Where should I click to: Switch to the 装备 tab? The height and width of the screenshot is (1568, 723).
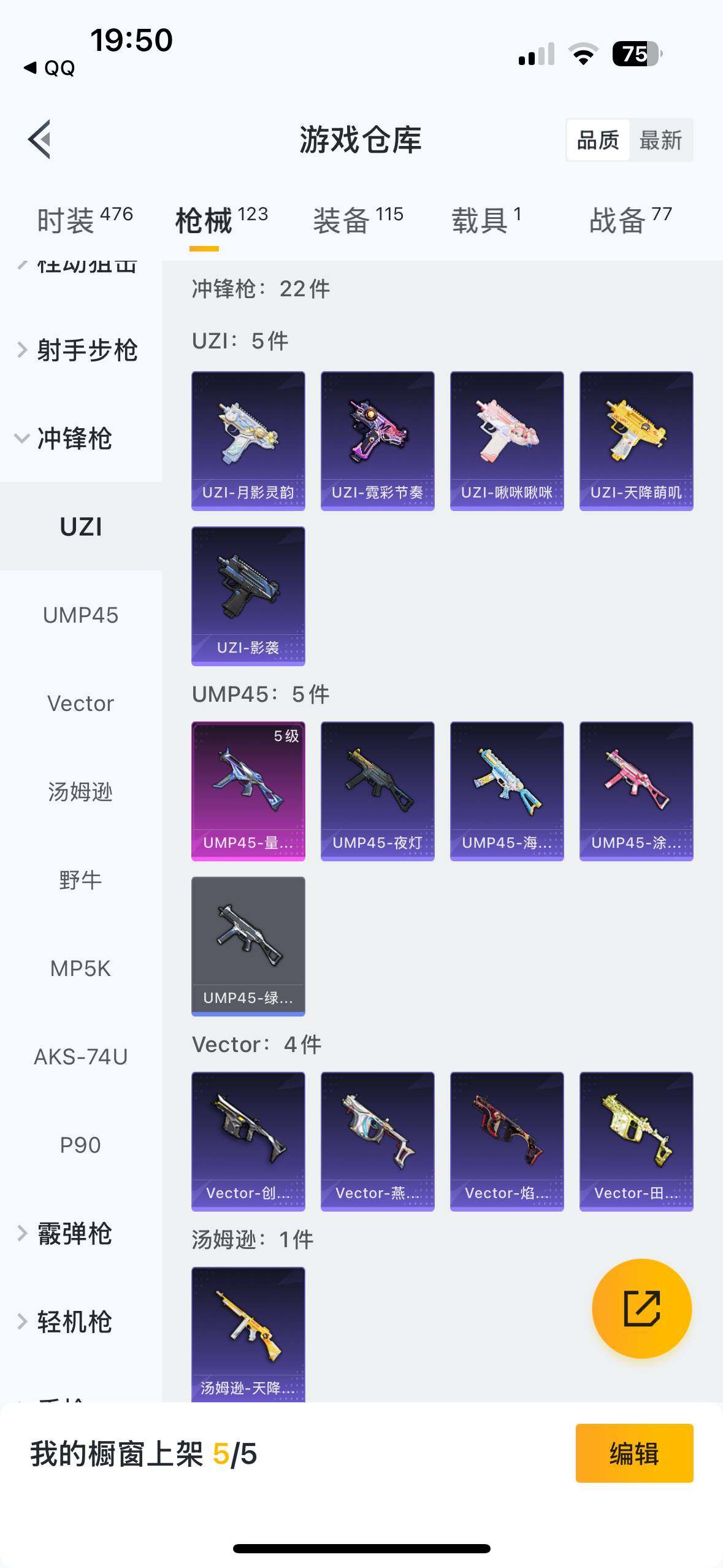(358, 220)
